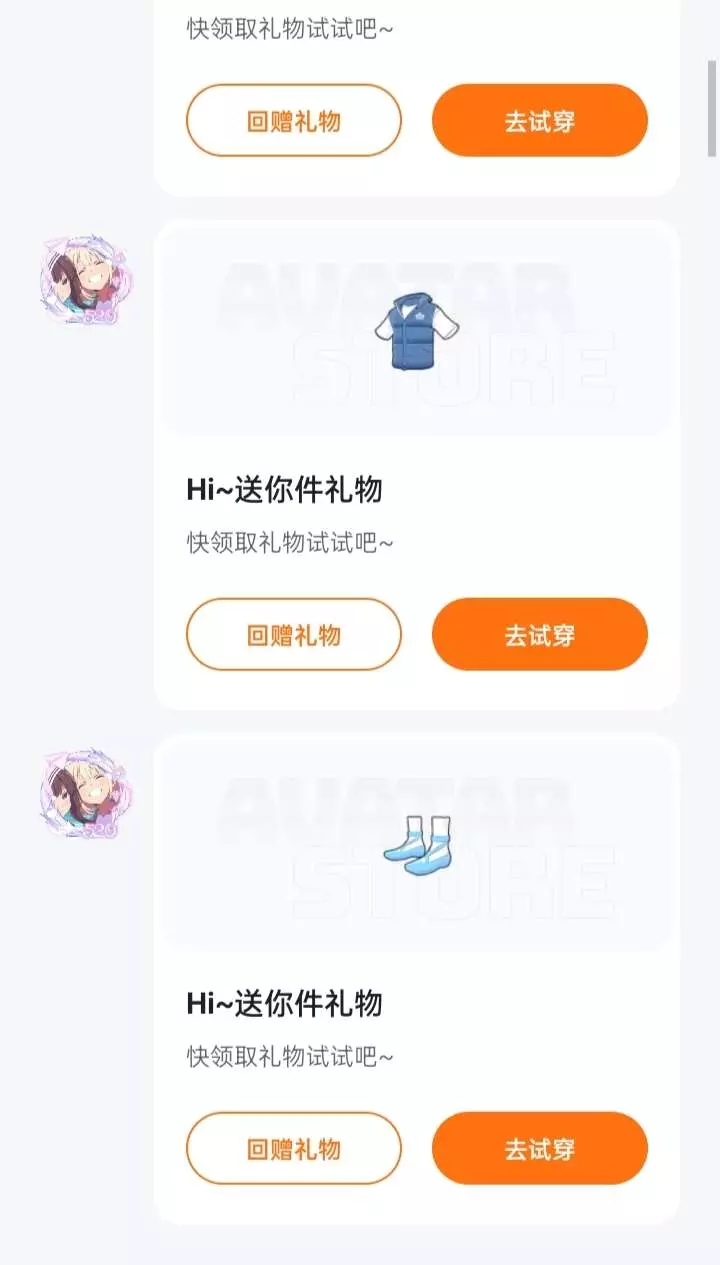This screenshot has width=720, height=1265.
Task: Tap 回赠礼物 on the blue vest gift
Action: pos(294,634)
